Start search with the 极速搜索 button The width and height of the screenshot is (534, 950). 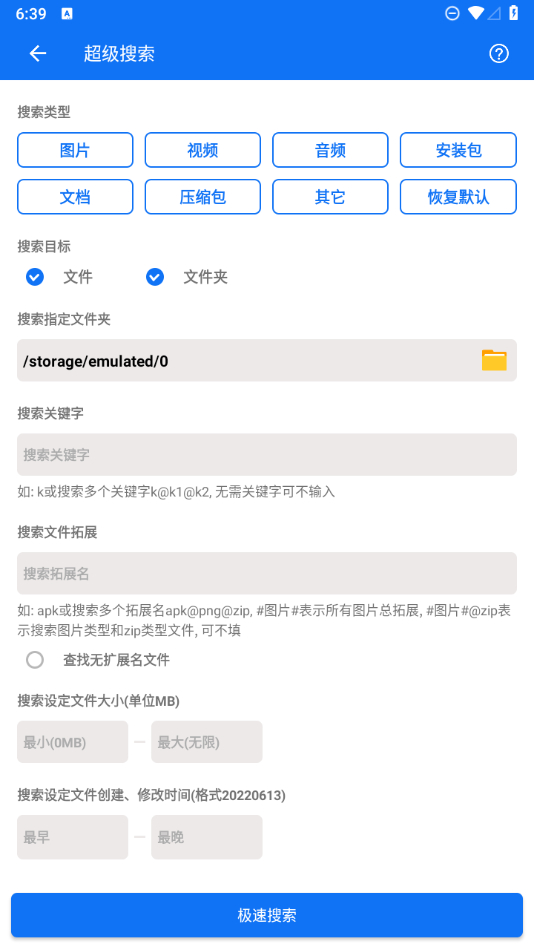[267, 915]
